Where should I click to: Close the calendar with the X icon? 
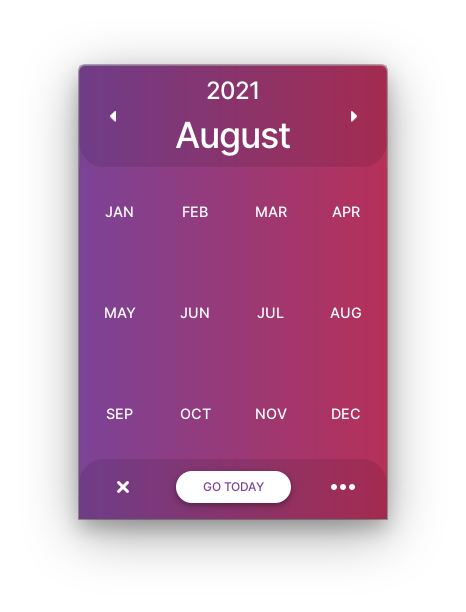point(123,487)
